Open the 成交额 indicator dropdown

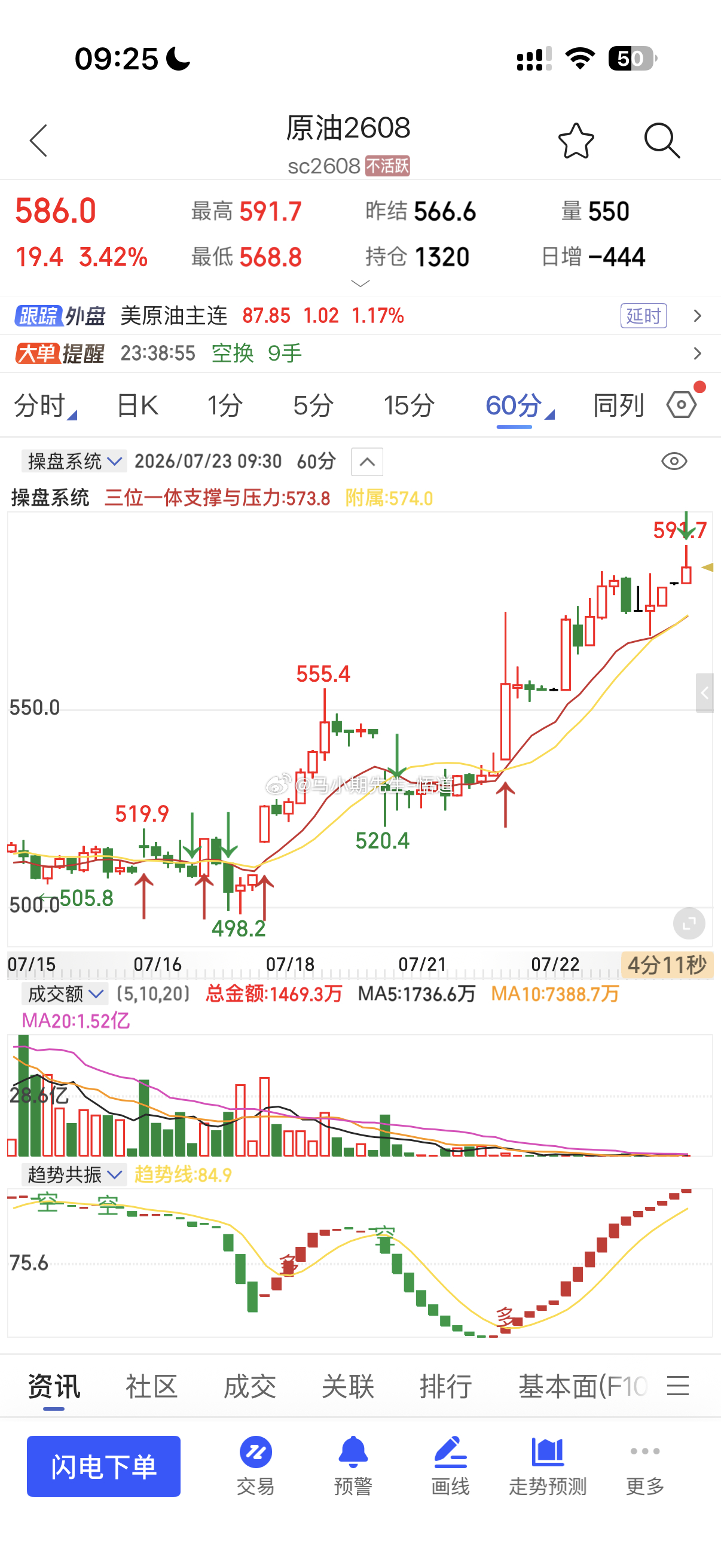point(65,994)
